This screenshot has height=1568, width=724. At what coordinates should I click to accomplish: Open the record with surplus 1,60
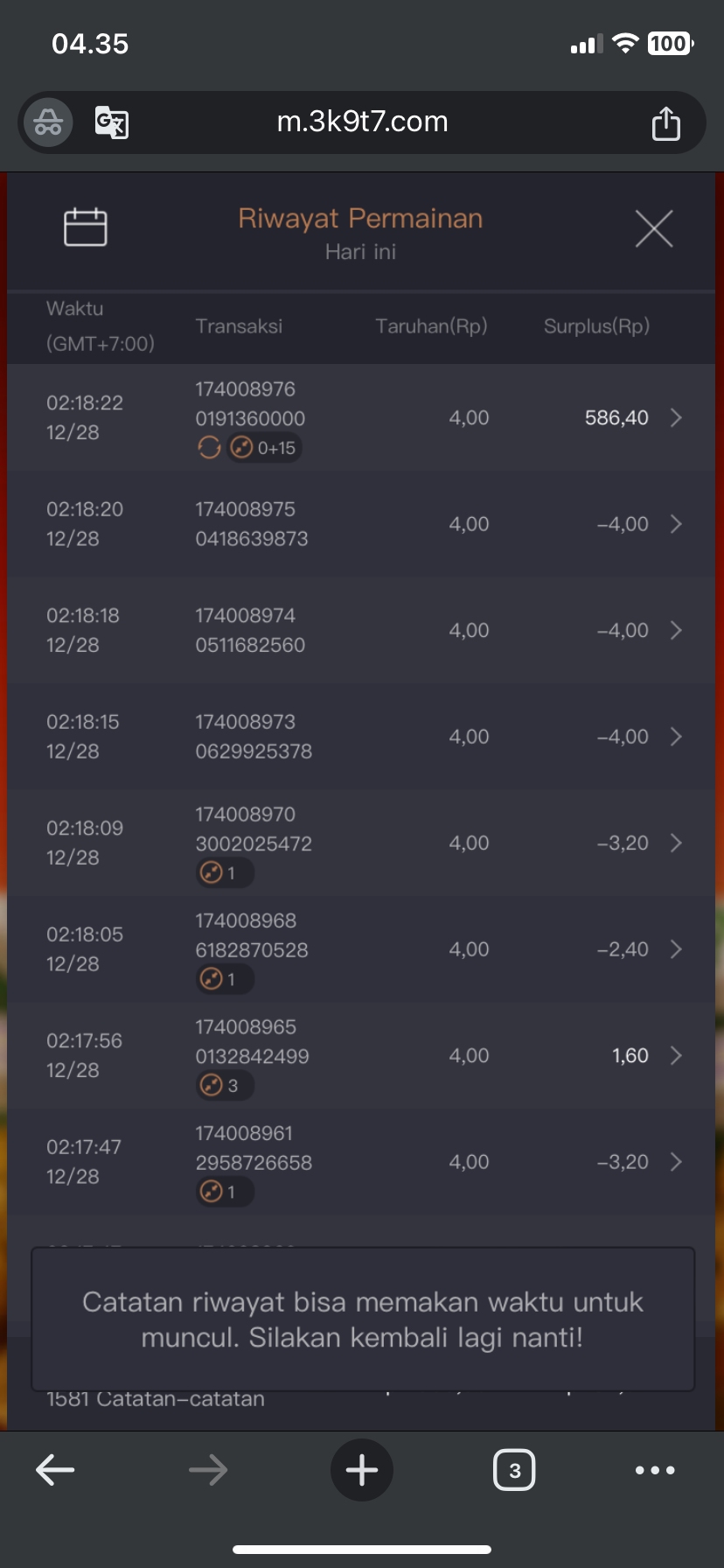coord(675,1056)
